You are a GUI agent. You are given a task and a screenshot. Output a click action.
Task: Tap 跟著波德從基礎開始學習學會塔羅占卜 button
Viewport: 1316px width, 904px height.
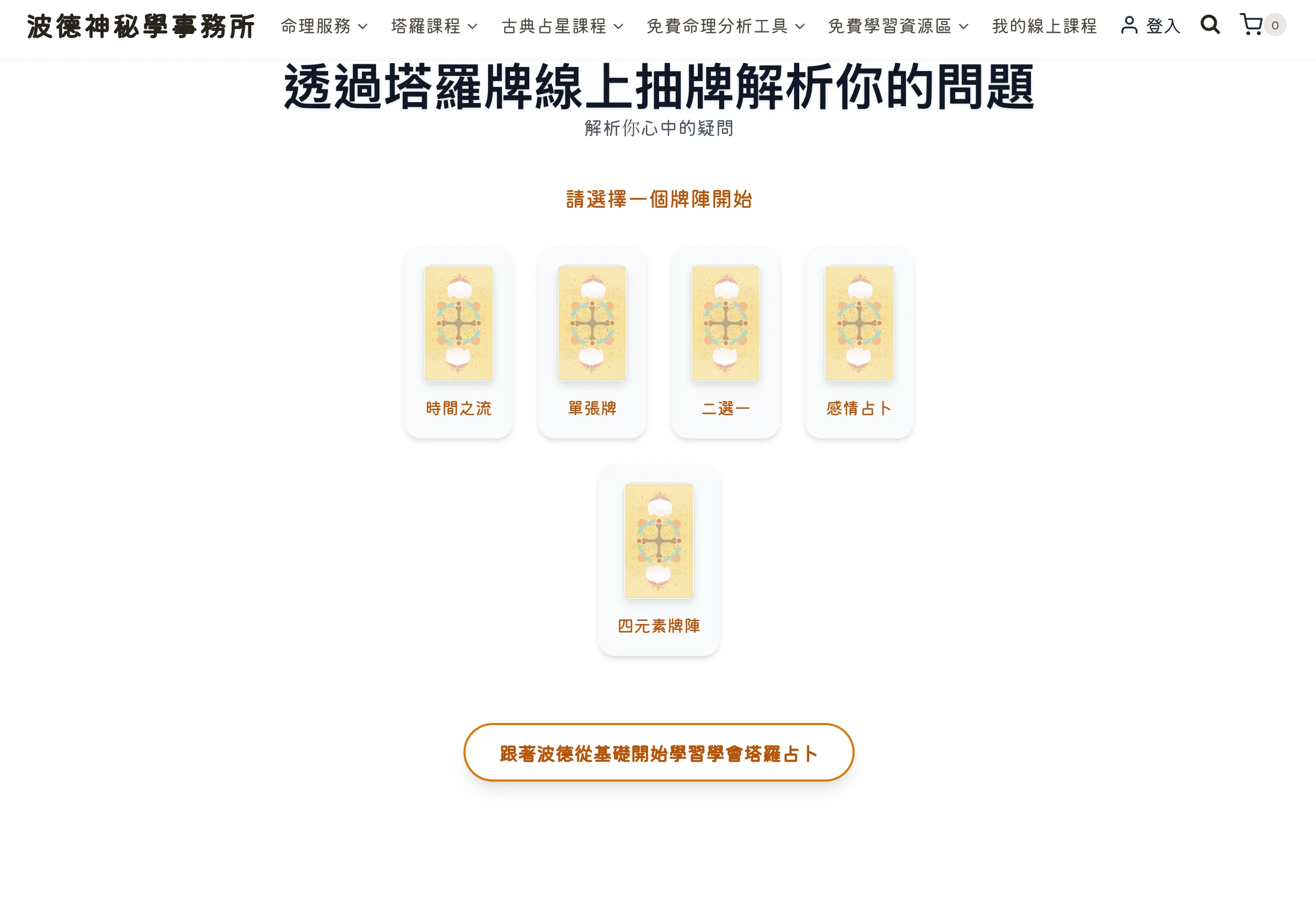tap(659, 753)
